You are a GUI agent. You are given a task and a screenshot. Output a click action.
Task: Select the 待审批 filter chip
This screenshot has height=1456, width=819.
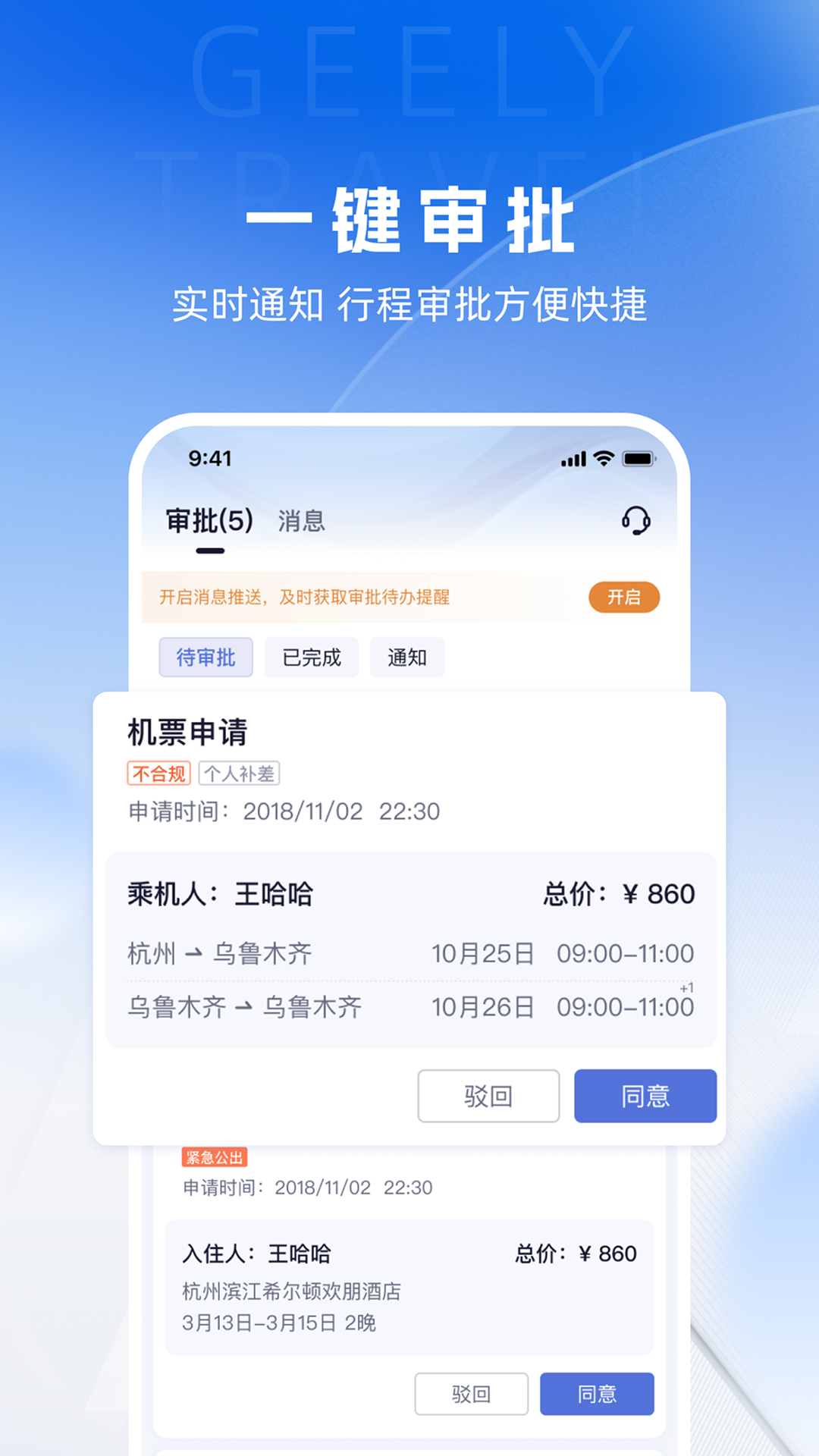206,657
